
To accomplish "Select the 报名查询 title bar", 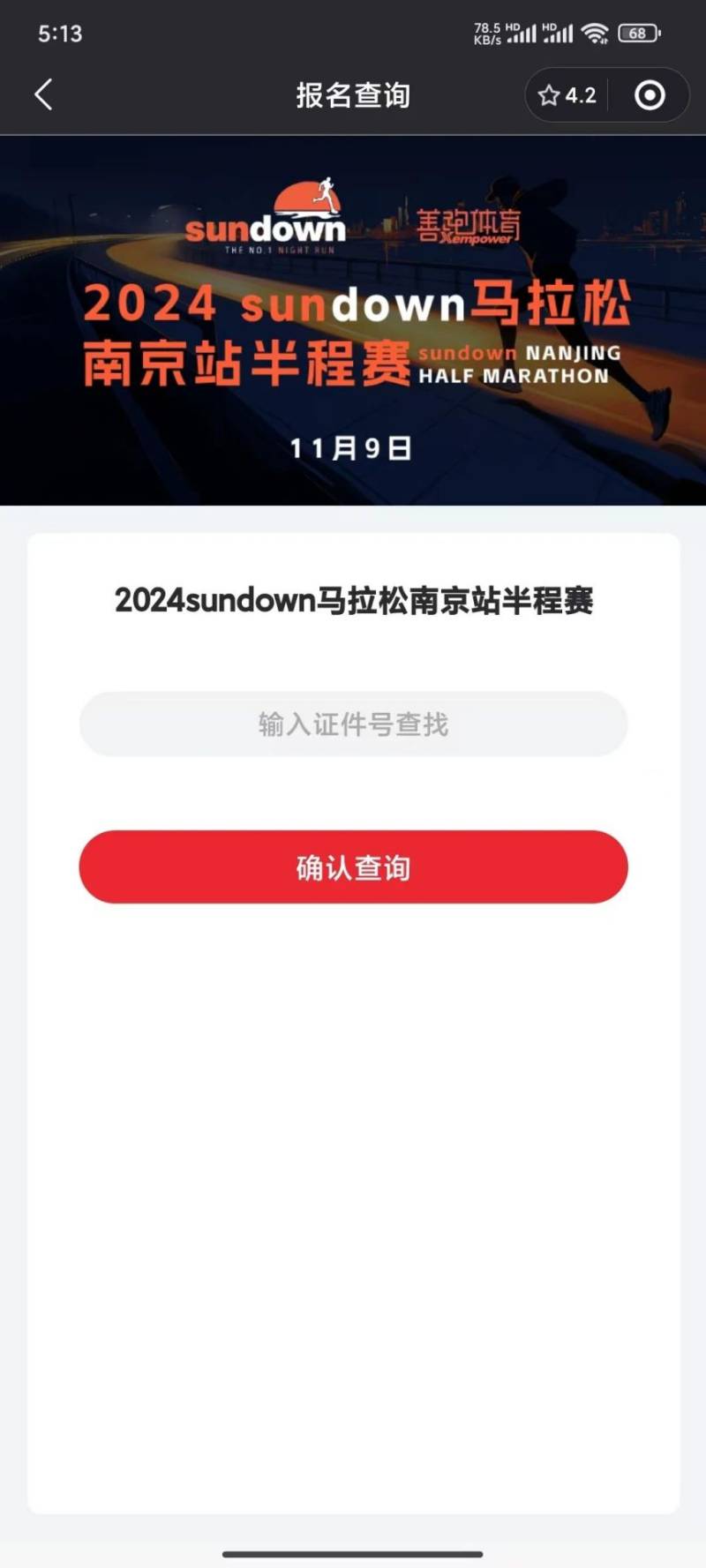I will [352, 94].
